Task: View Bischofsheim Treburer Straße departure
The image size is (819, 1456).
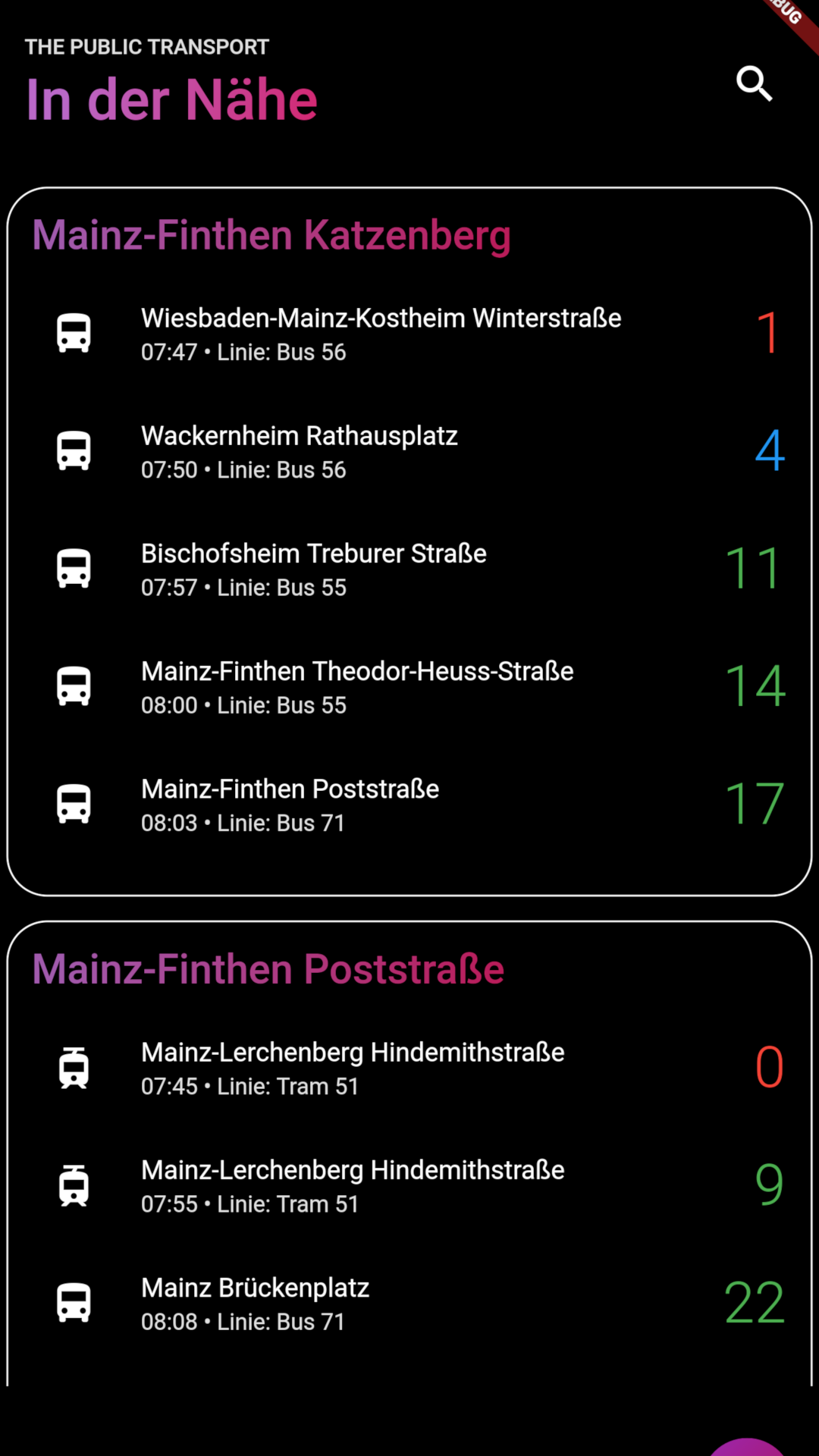Action: coord(409,569)
